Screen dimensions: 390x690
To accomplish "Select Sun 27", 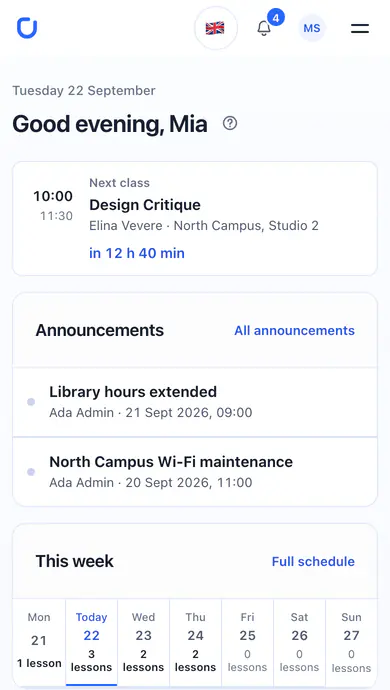I will pyautogui.click(x=351, y=642).
